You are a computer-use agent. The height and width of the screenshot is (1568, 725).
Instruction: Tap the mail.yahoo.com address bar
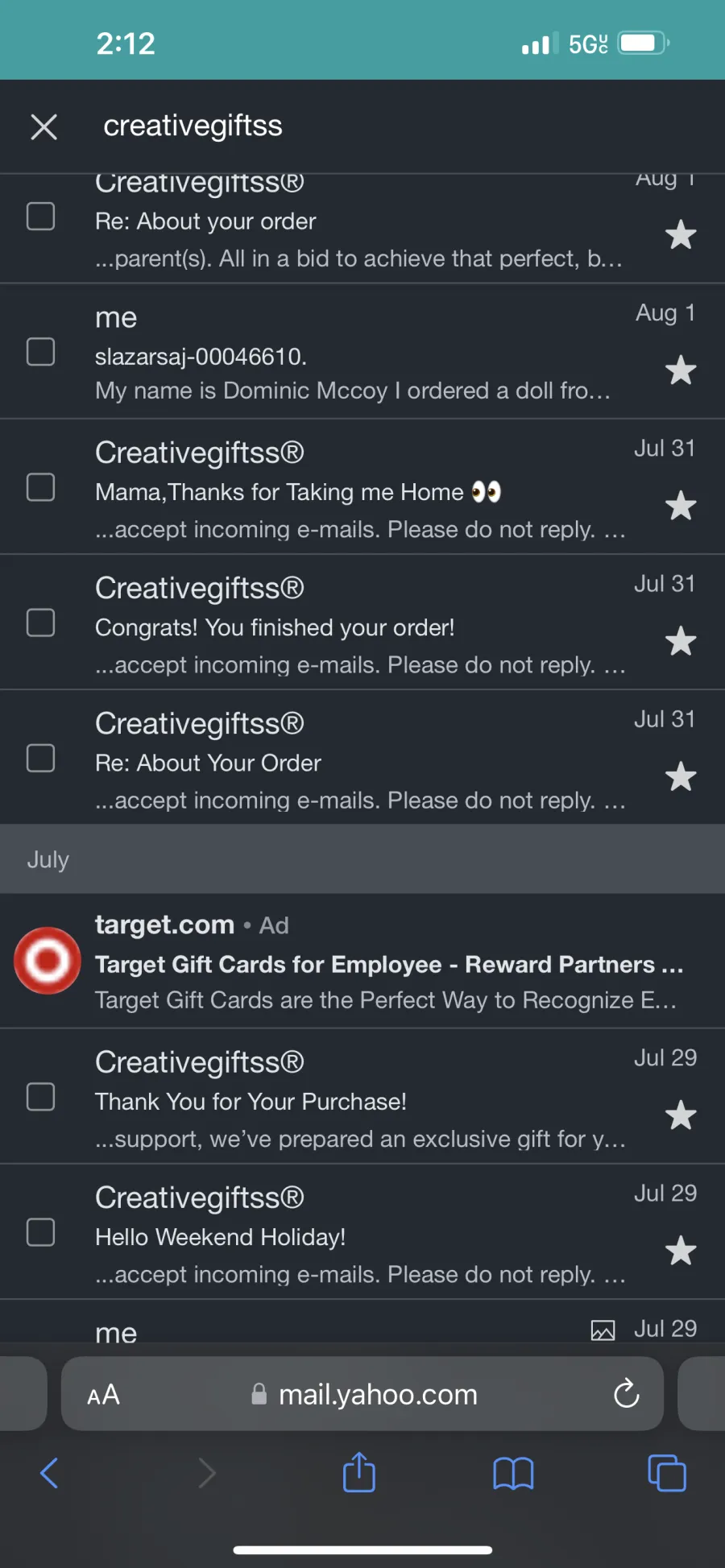tap(362, 1394)
